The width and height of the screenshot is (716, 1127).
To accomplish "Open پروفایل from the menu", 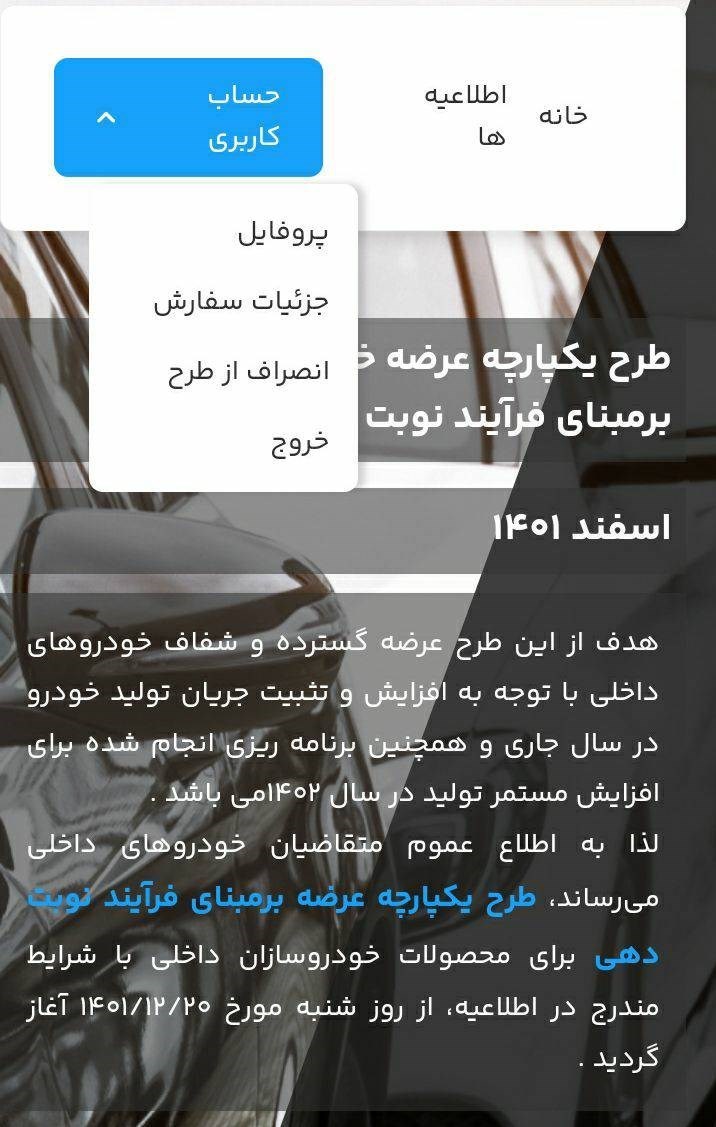I will [282, 232].
